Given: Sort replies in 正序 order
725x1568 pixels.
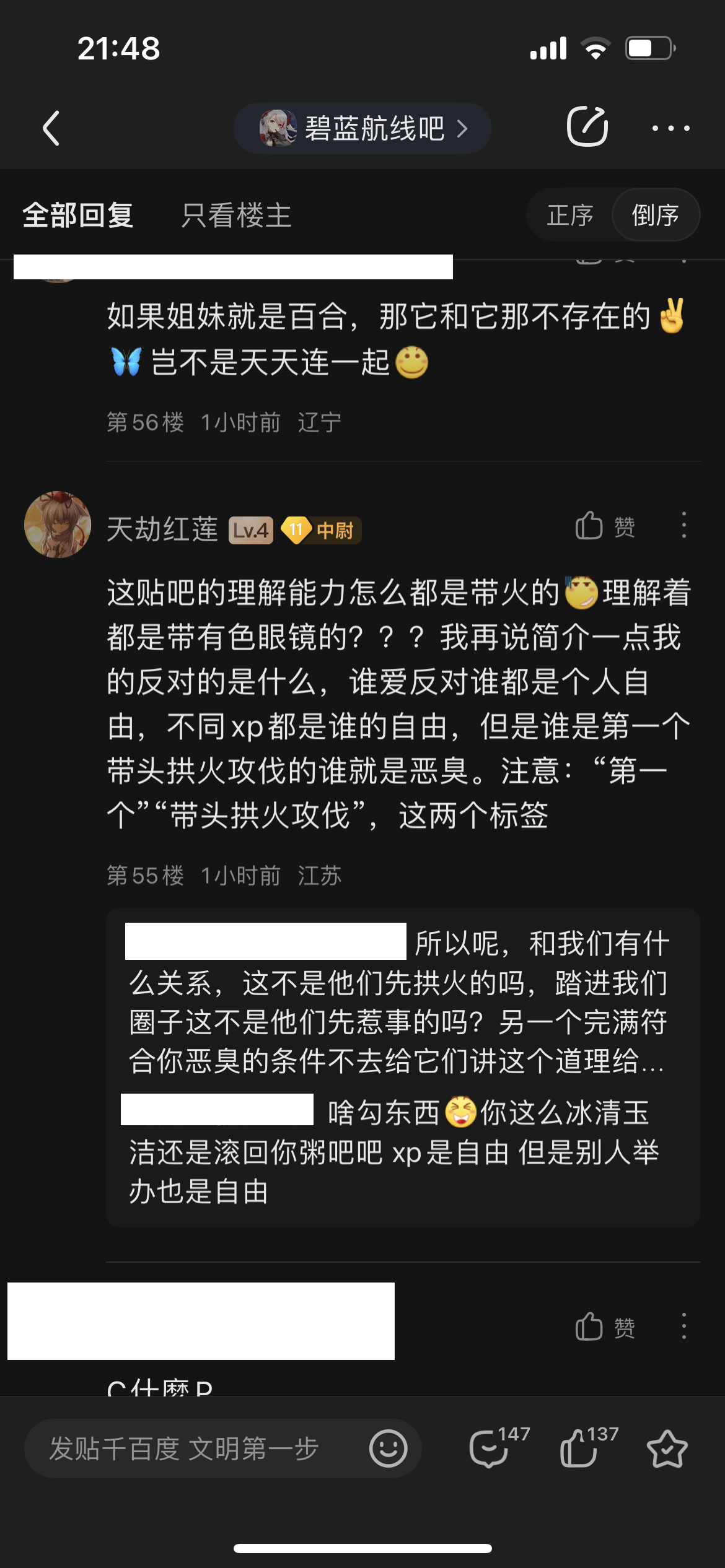Looking at the screenshot, I should tap(570, 216).
